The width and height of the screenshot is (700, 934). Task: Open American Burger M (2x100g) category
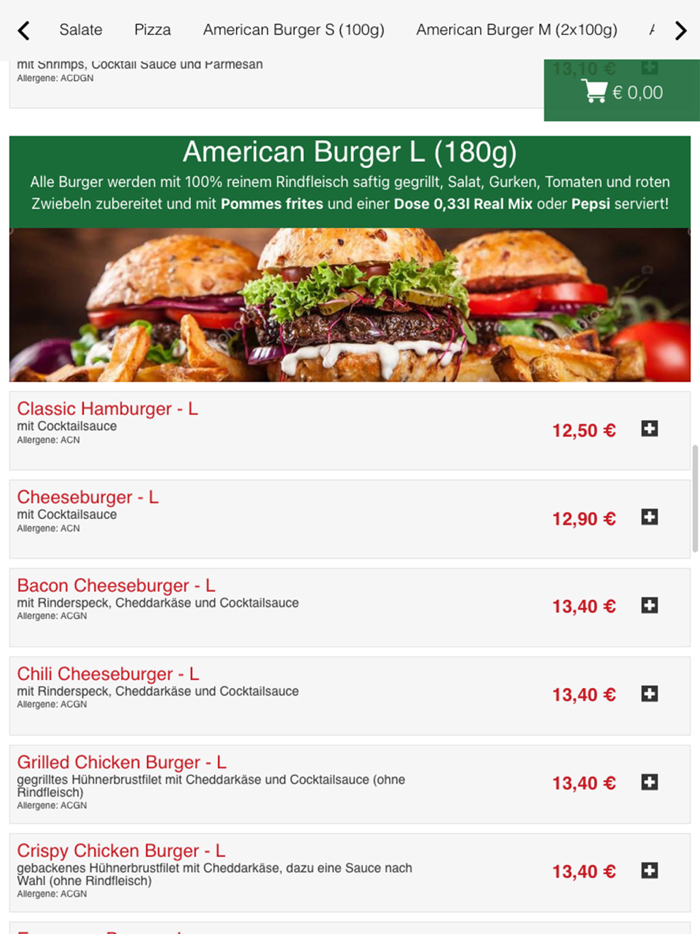516,30
